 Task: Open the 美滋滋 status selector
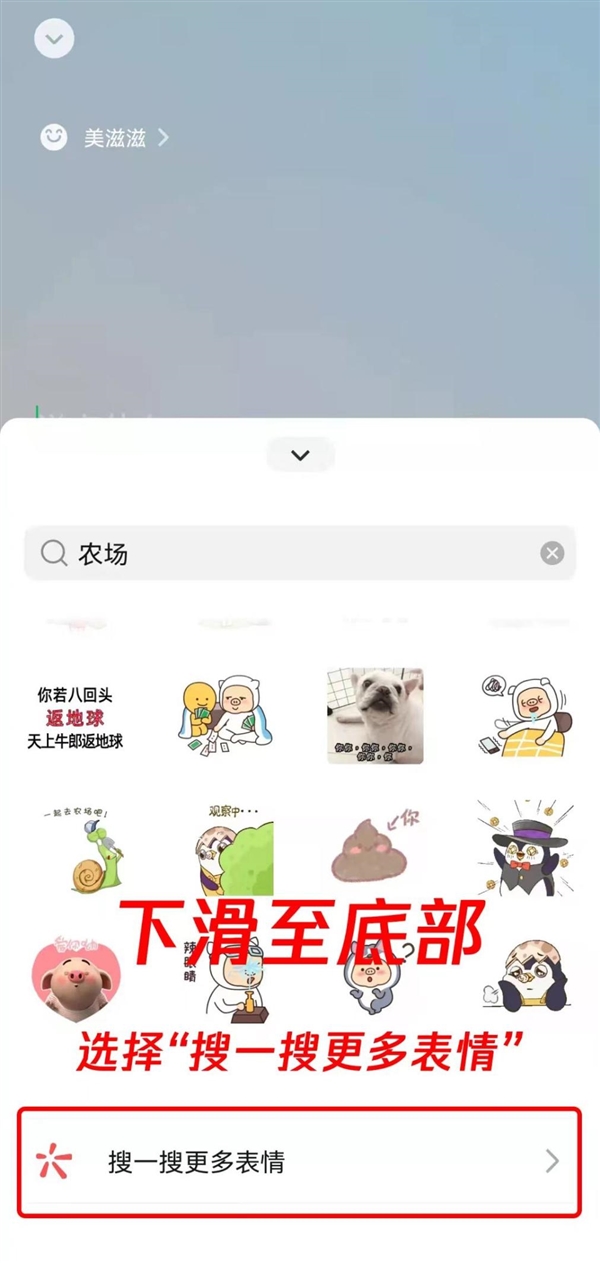click(105, 137)
